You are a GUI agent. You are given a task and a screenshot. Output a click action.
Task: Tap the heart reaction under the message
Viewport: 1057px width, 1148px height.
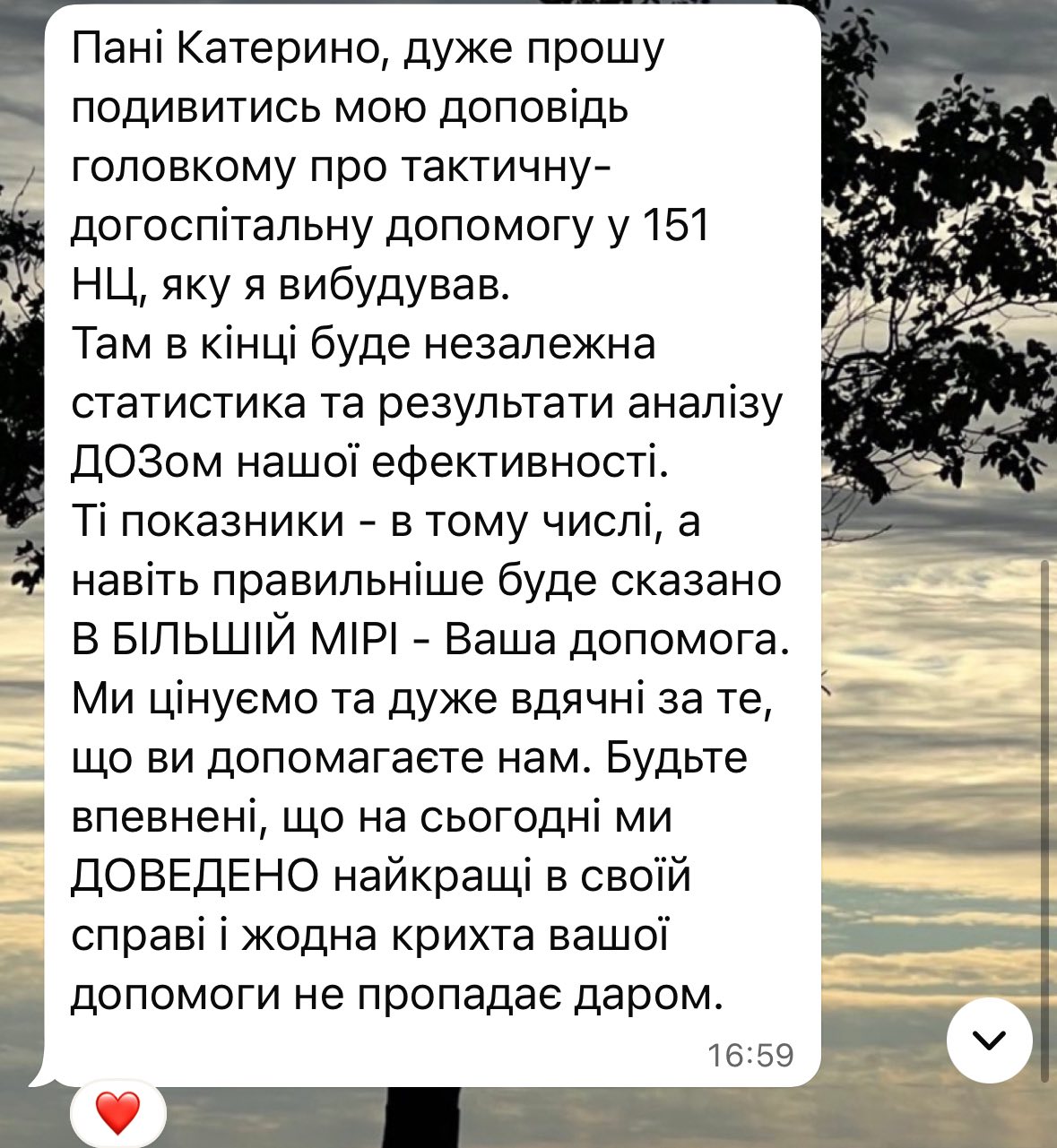(x=117, y=1112)
